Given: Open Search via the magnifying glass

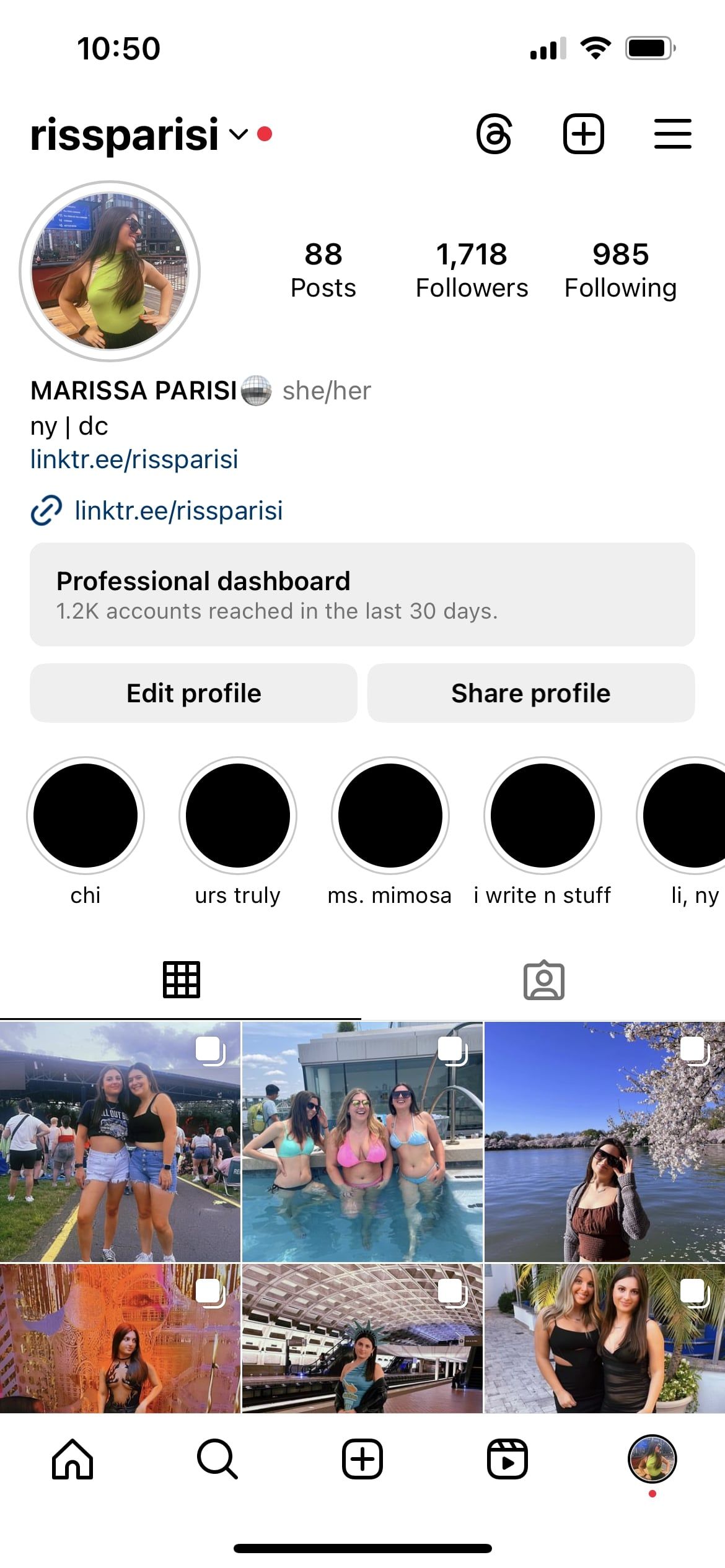Looking at the screenshot, I should [217, 1460].
